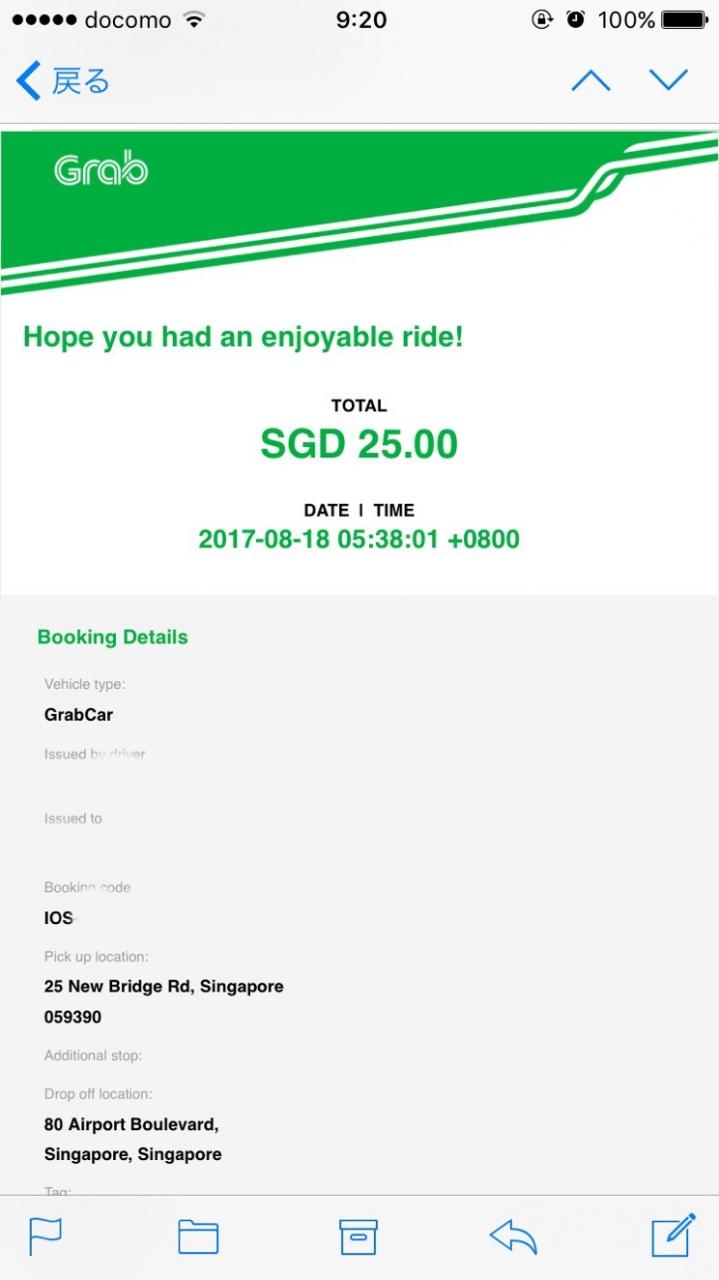Archive this email
719x1280 pixels.
[x=358, y=1237]
